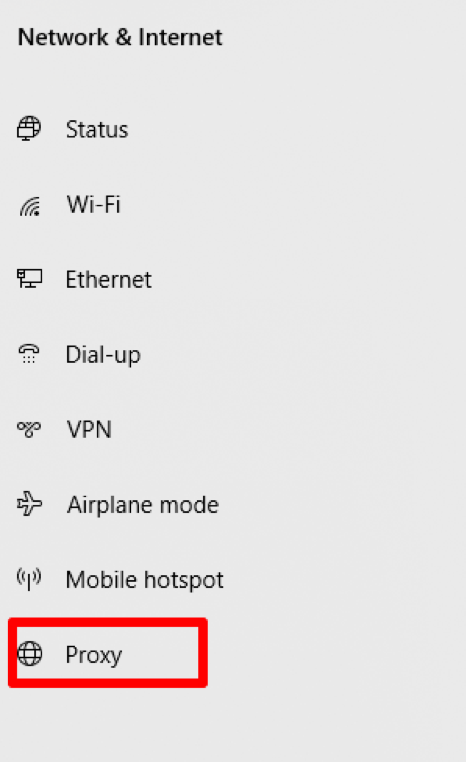
Task: Go to Mobile hotspot settings
Action: click(x=144, y=579)
